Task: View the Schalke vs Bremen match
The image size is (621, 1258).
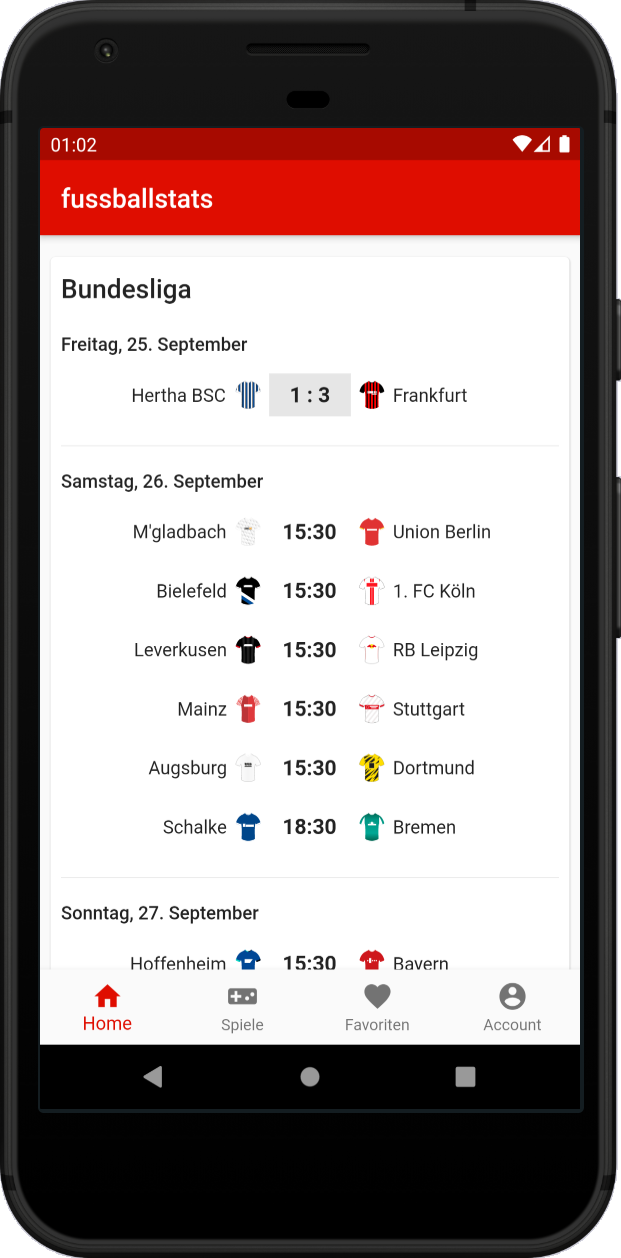Action: 310,827
